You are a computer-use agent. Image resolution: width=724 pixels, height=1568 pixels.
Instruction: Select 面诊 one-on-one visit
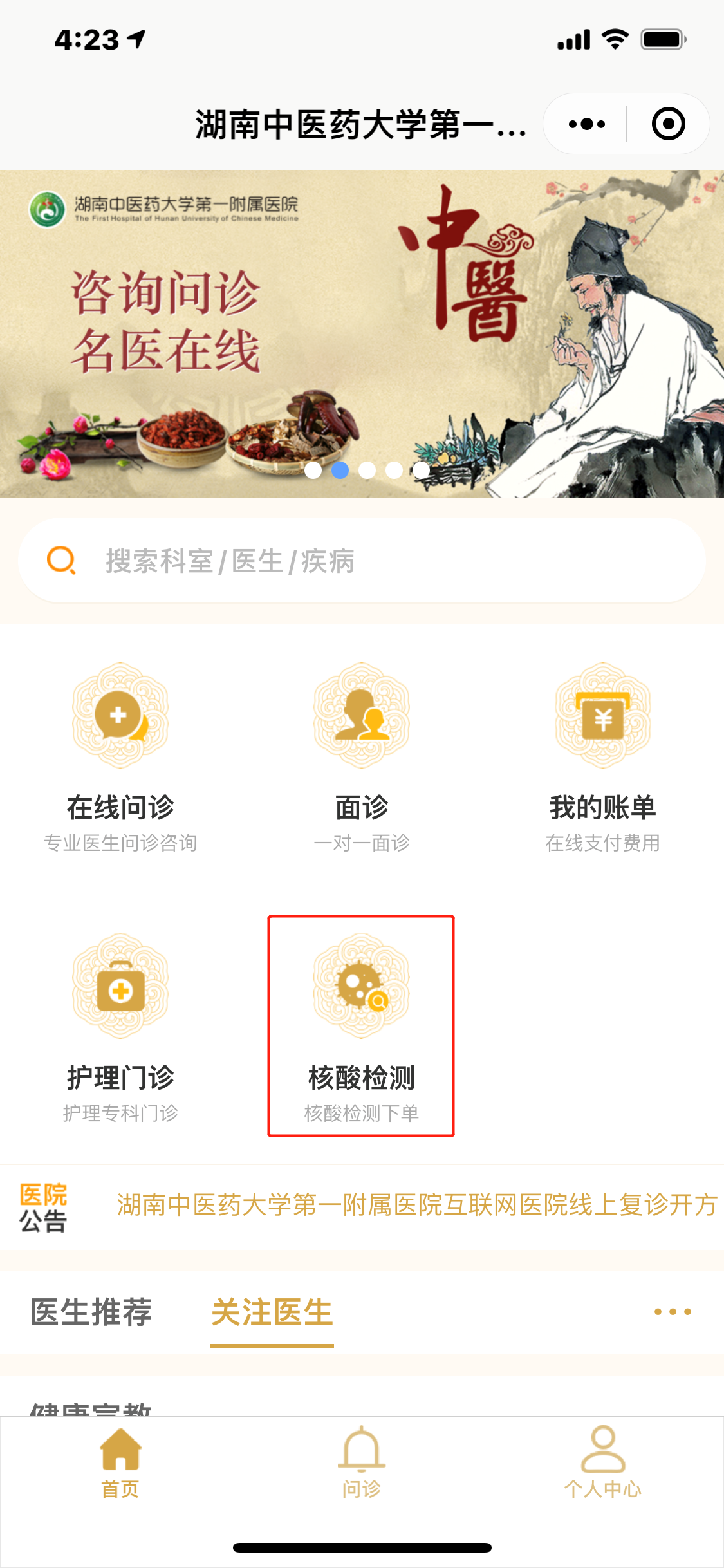pos(362,756)
